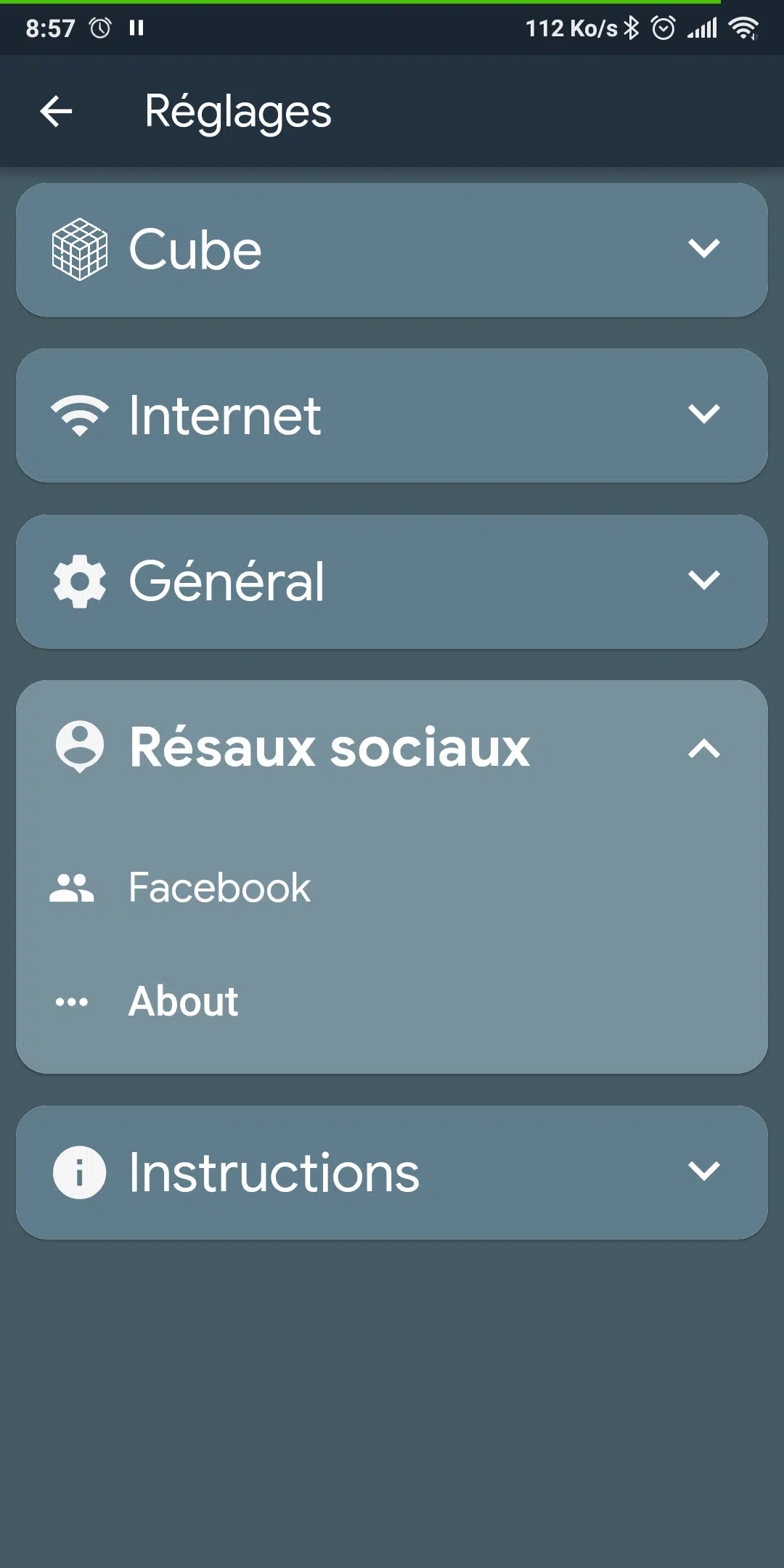Go back from the Réglages screen
Image resolution: width=784 pixels, height=1568 pixels.
56,112
